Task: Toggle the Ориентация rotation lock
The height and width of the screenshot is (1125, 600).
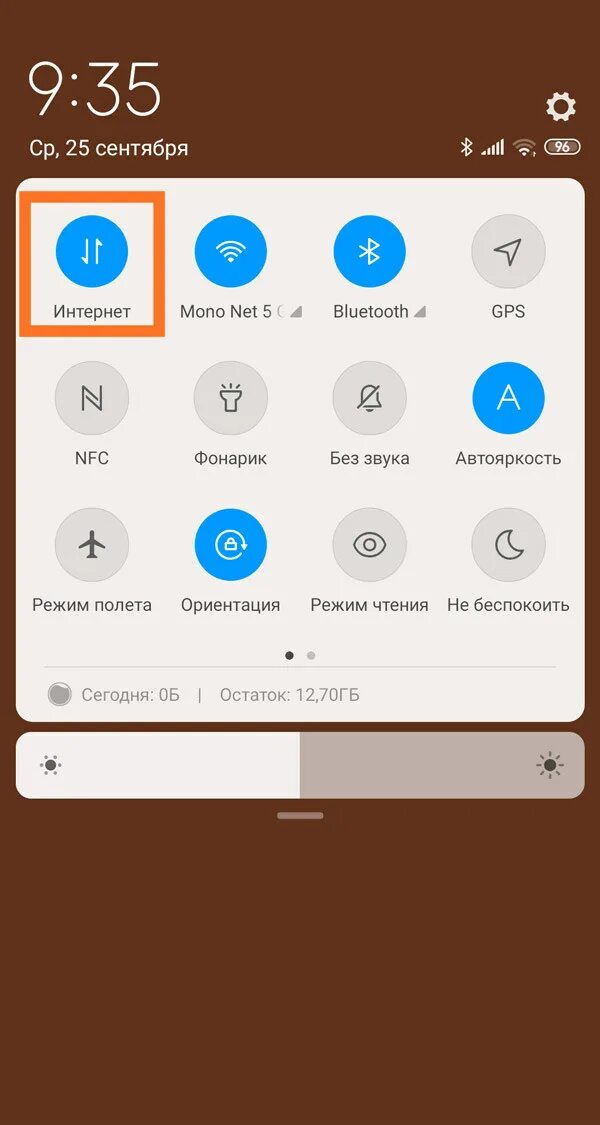Action: (231, 545)
